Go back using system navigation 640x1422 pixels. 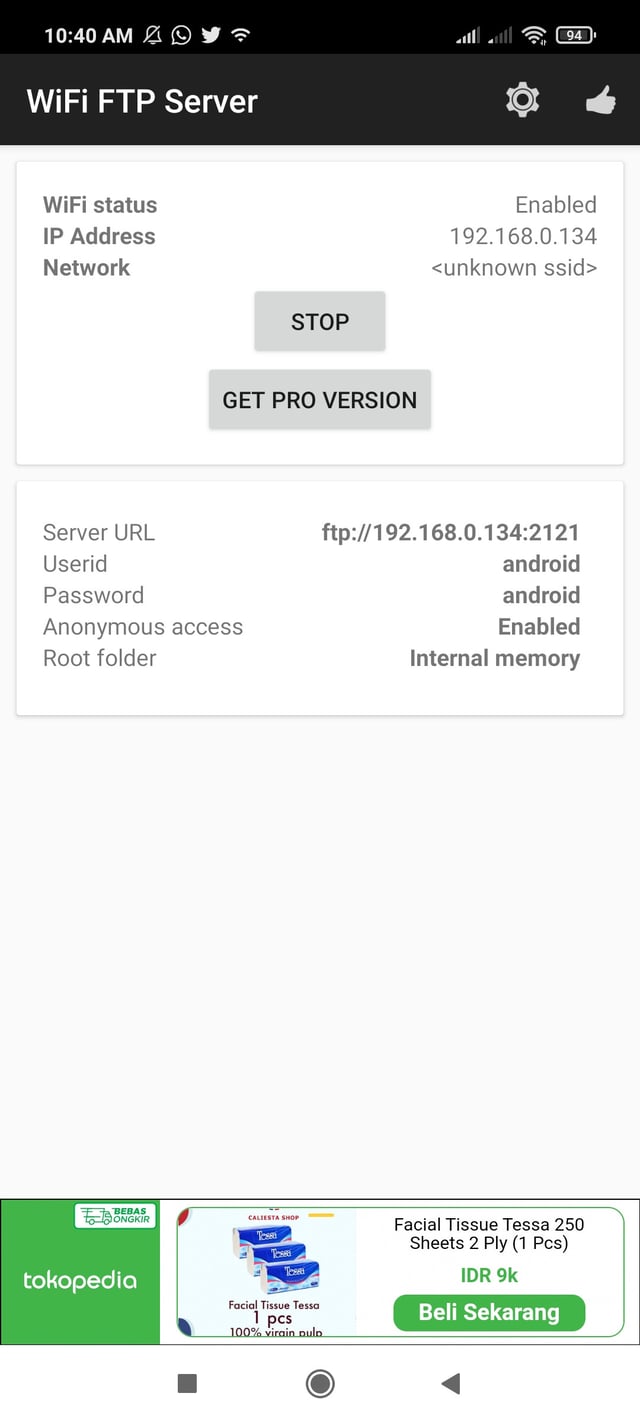pos(451,1383)
